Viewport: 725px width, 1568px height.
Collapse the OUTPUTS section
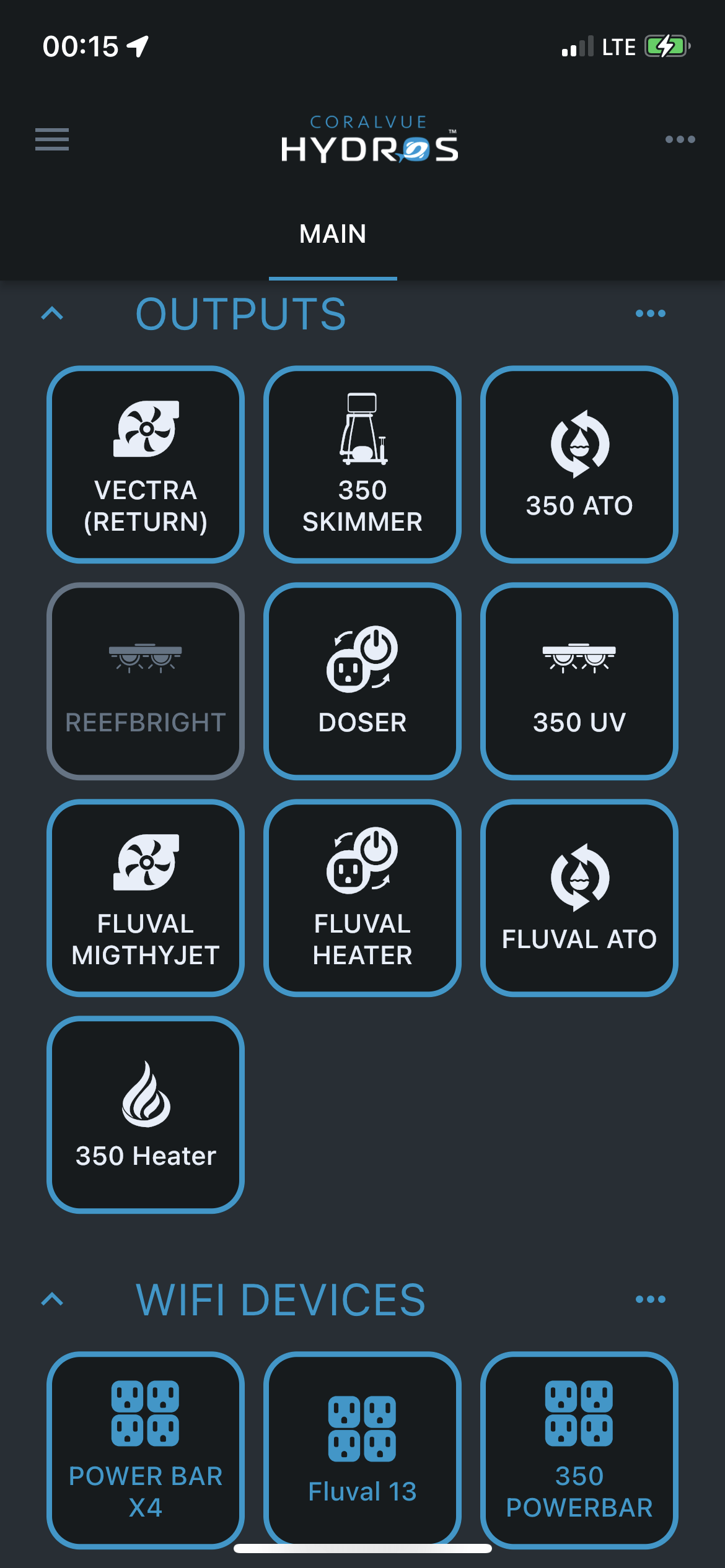52,313
